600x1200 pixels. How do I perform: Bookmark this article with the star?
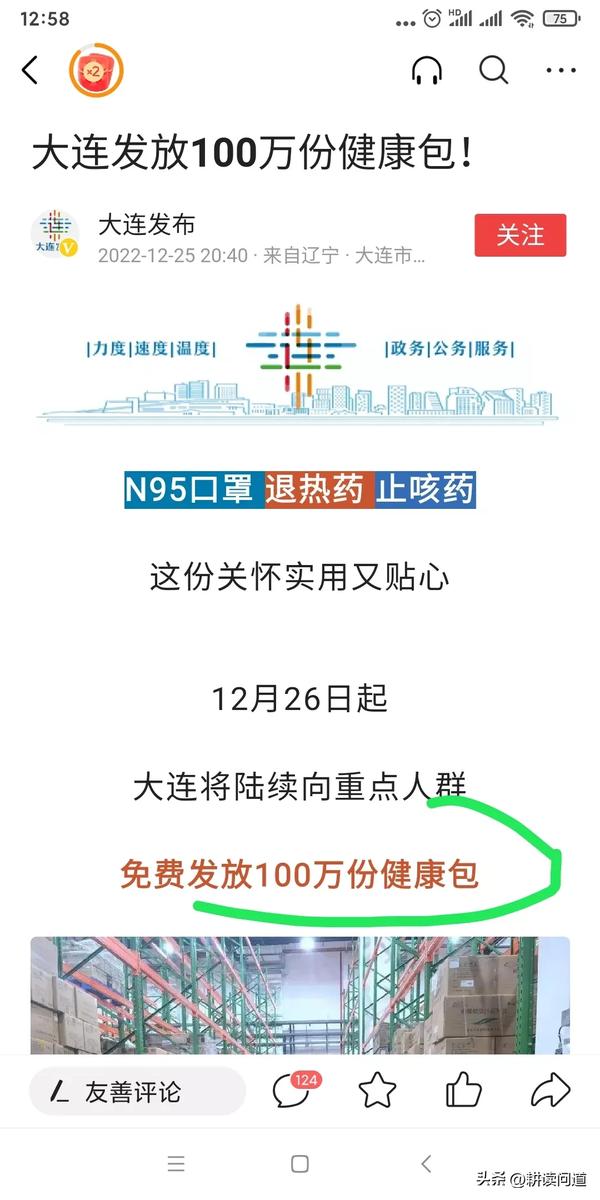[x=377, y=1091]
